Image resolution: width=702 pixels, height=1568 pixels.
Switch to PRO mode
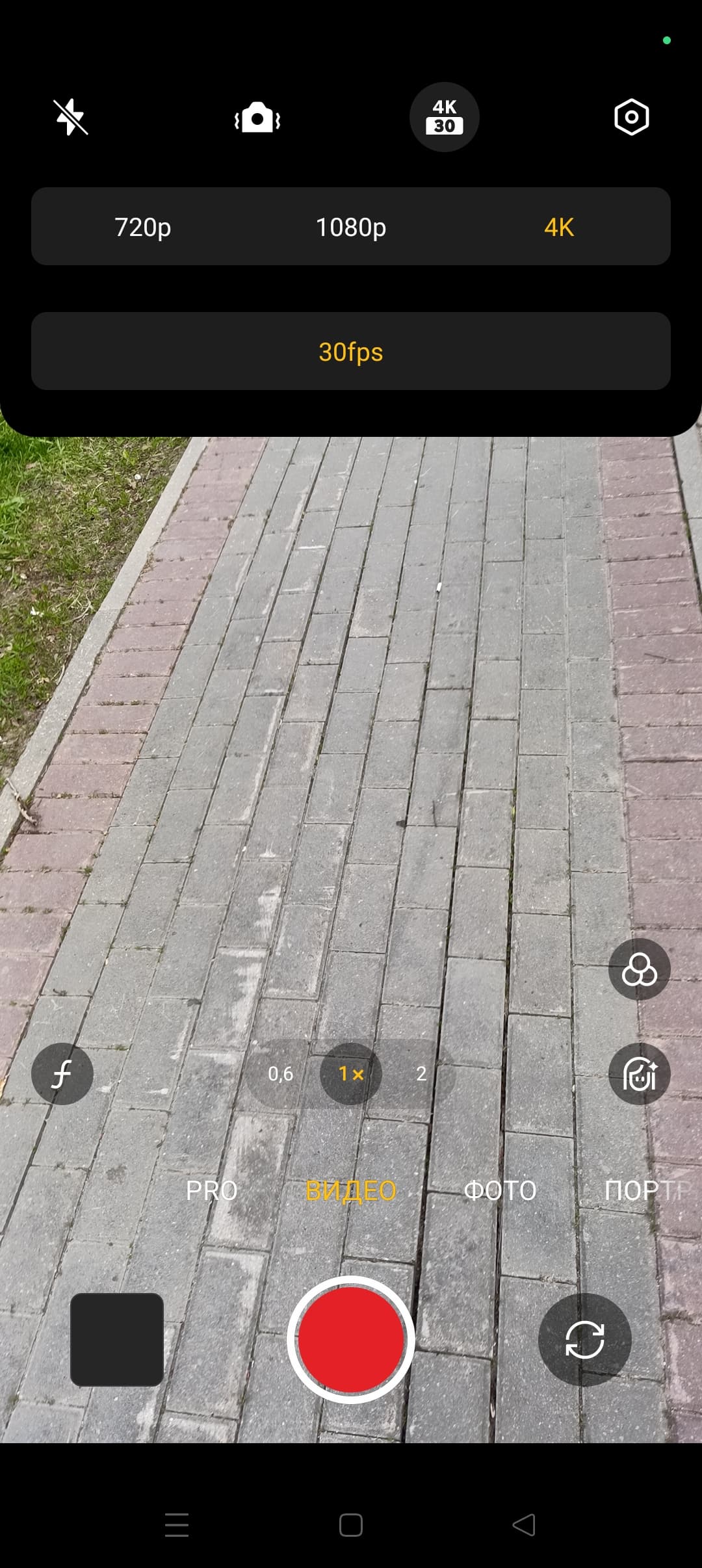click(x=212, y=1190)
